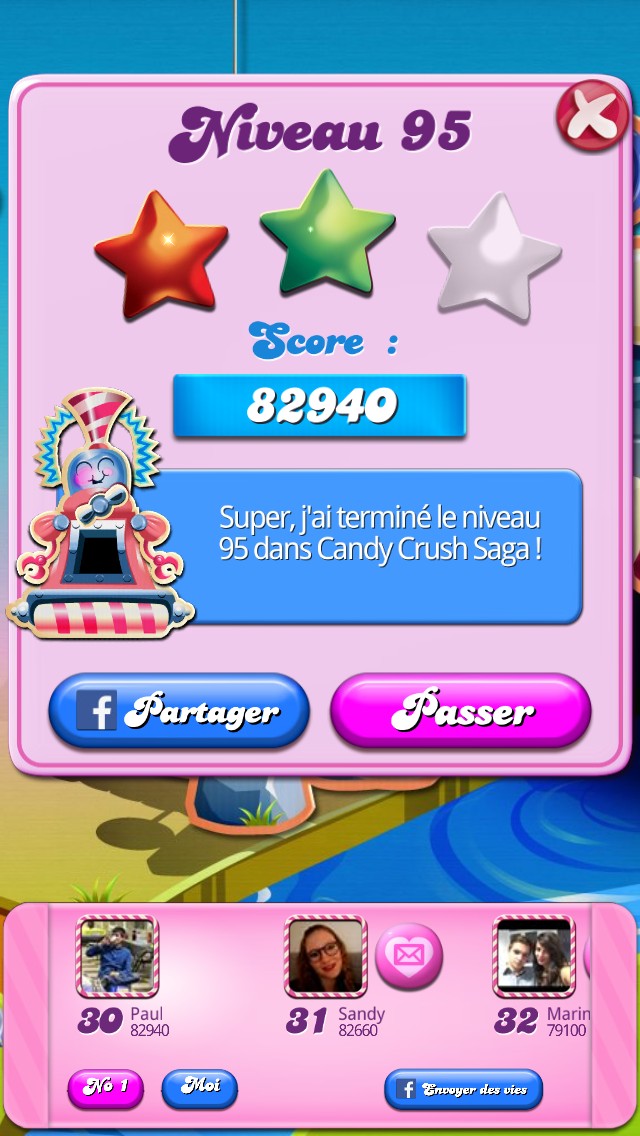640x1136 pixels.
Task: Tap Envoyer des vies button
Action: point(463,1089)
